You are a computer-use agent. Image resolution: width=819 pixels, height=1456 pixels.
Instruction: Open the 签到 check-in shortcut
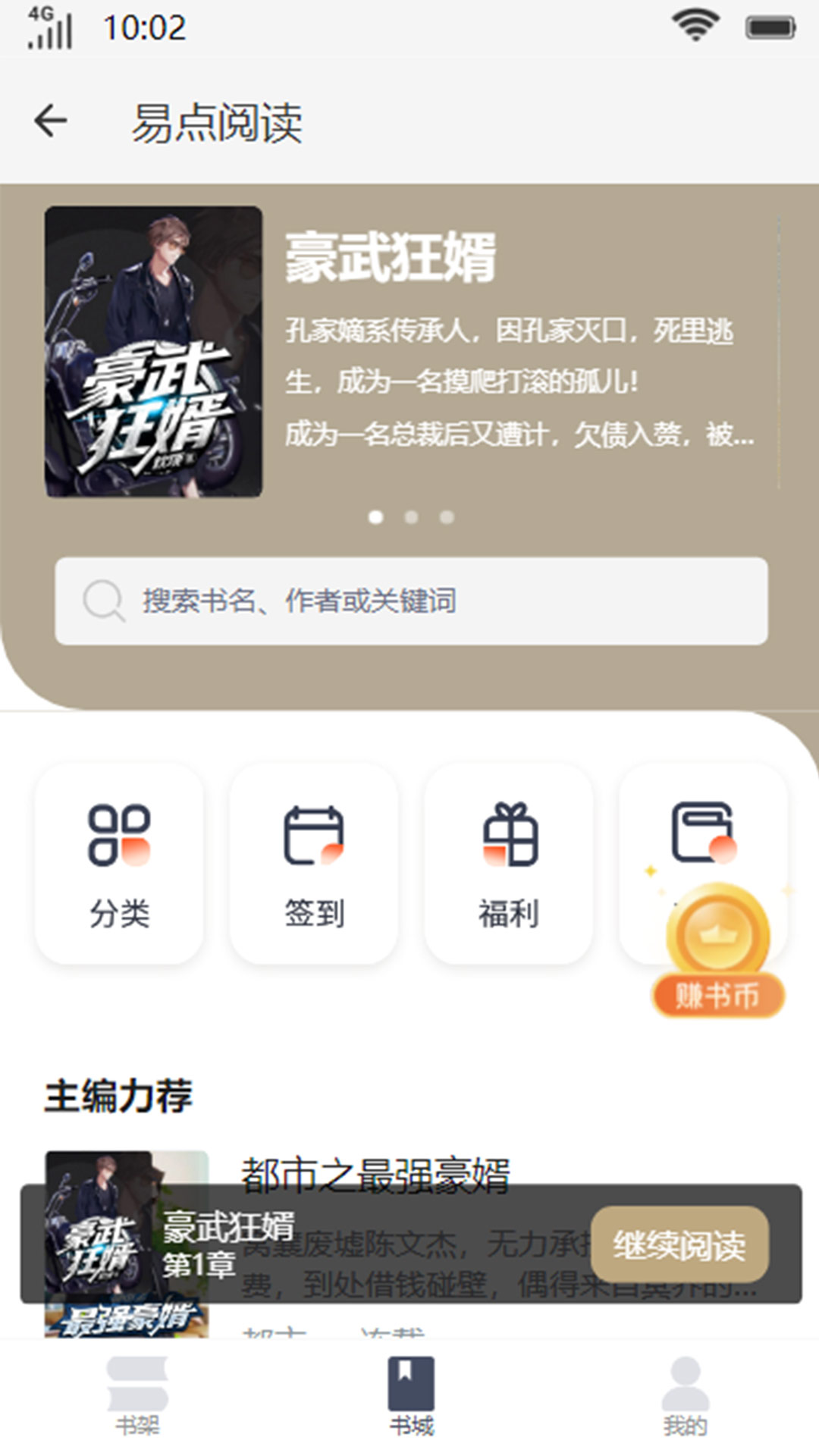[x=313, y=864]
